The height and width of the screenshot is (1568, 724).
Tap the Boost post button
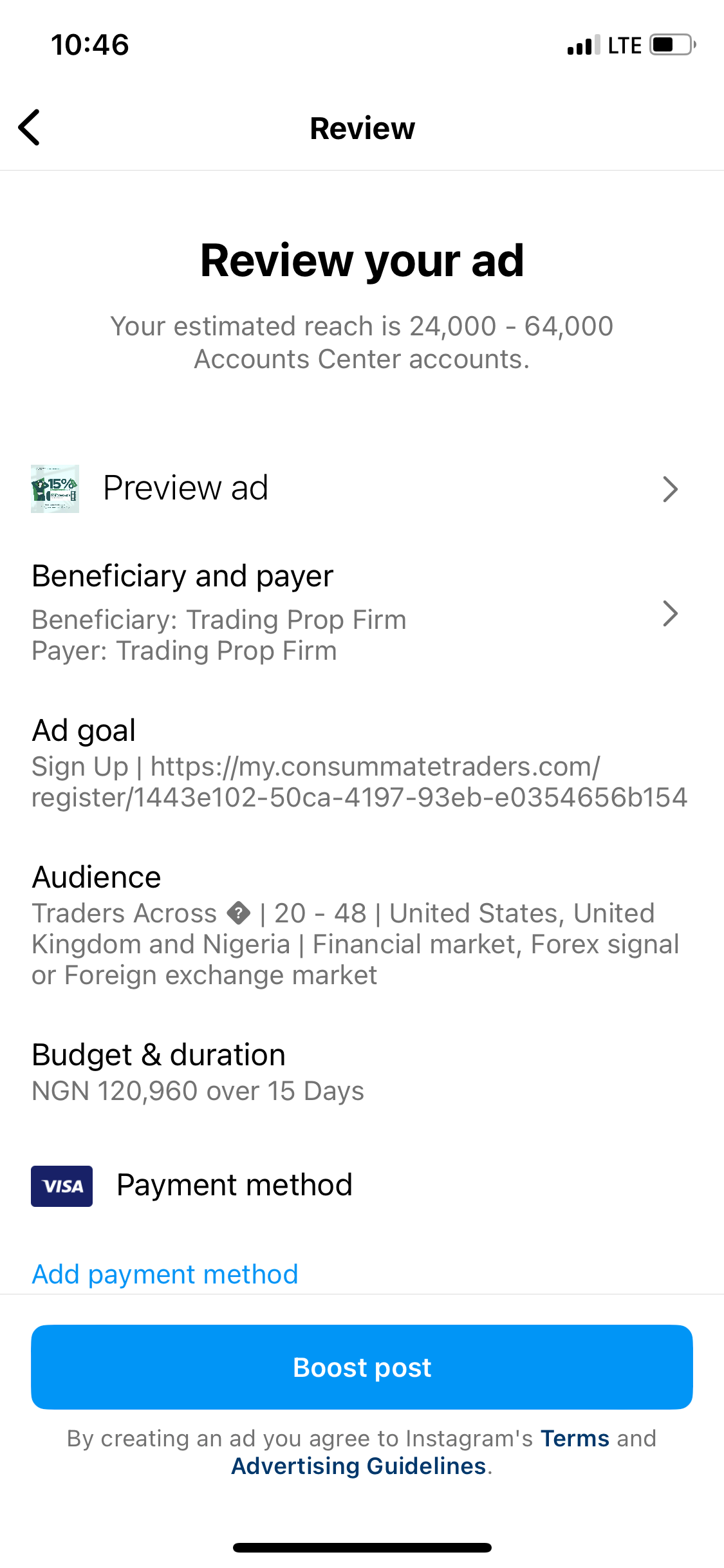pyautogui.click(x=362, y=1367)
